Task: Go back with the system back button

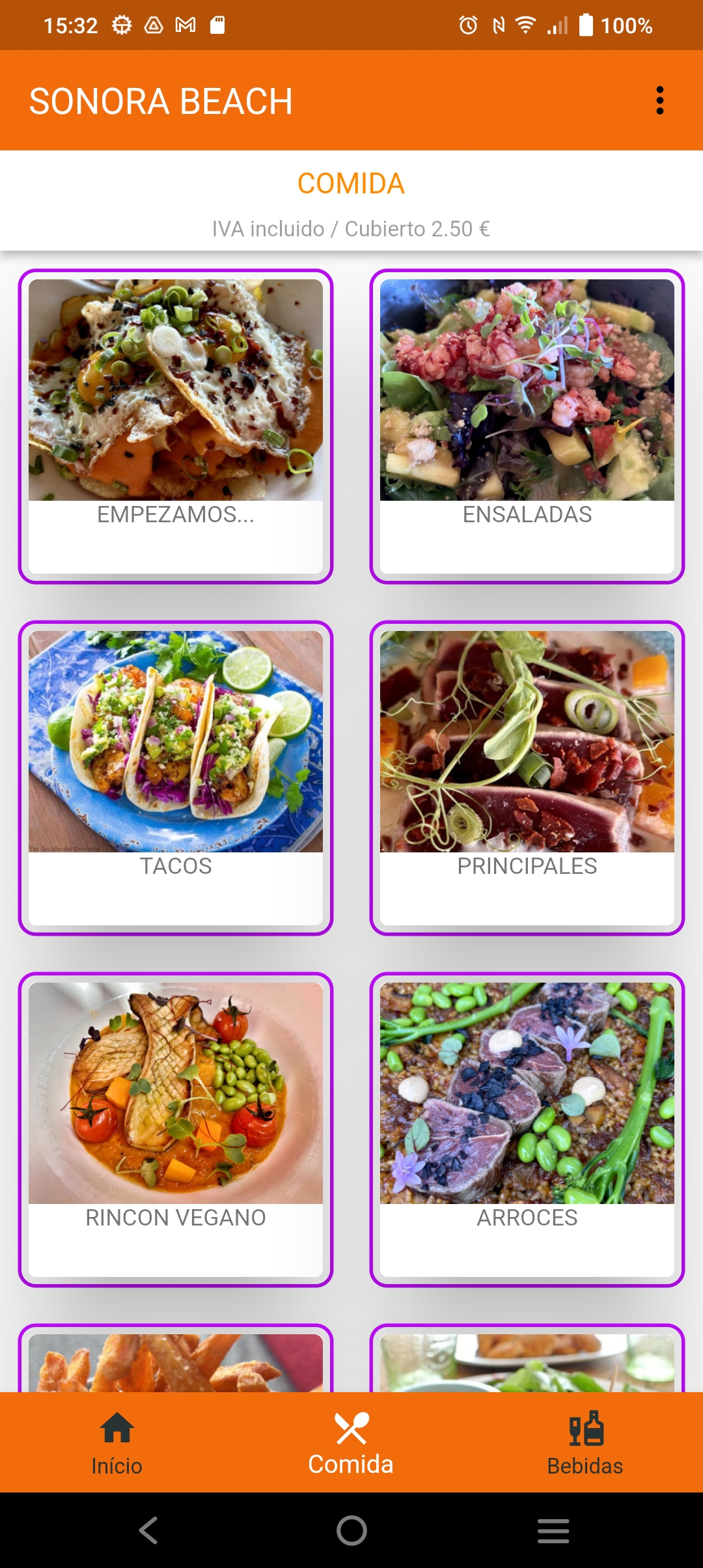Action: click(148, 1530)
